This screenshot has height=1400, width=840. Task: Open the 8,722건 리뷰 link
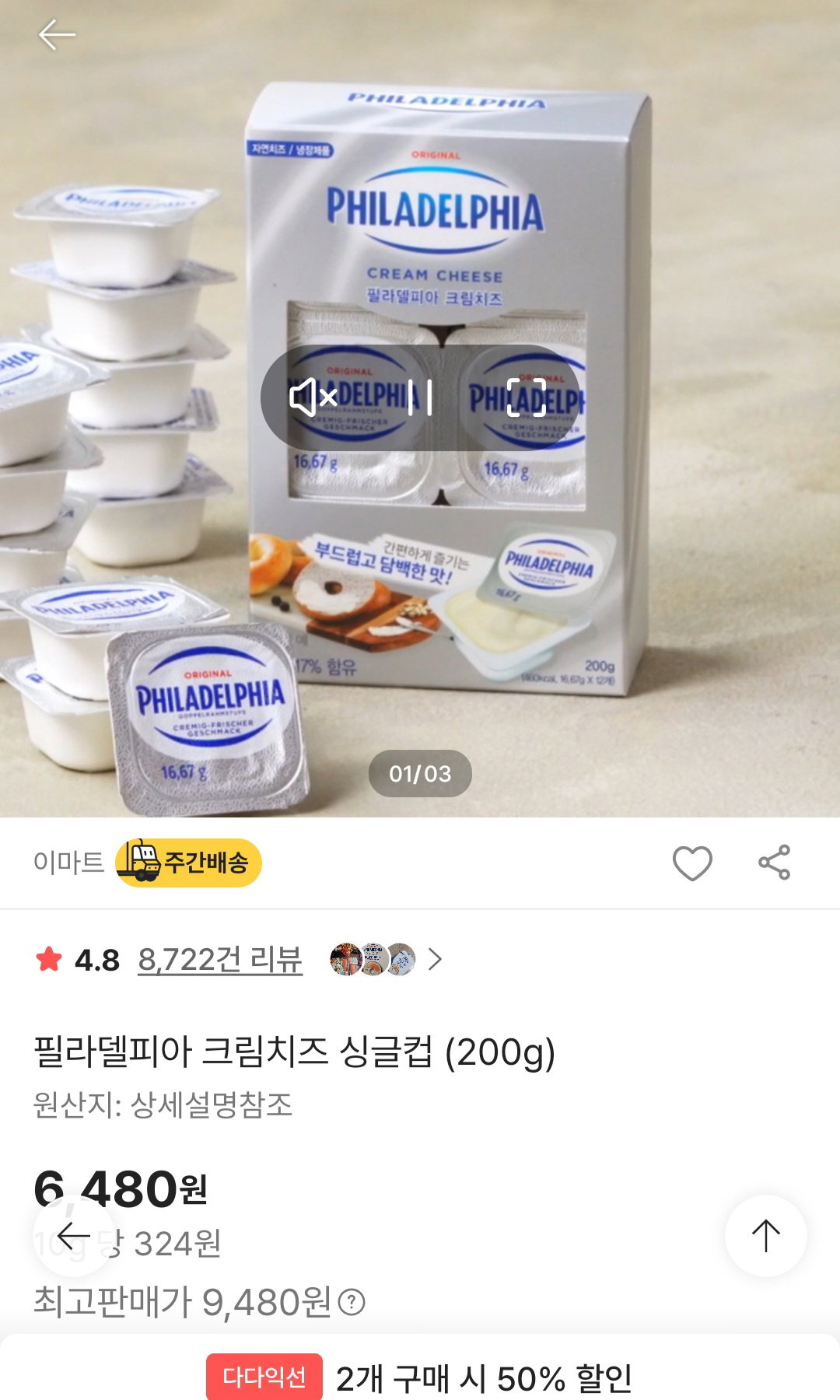(220, 960)
